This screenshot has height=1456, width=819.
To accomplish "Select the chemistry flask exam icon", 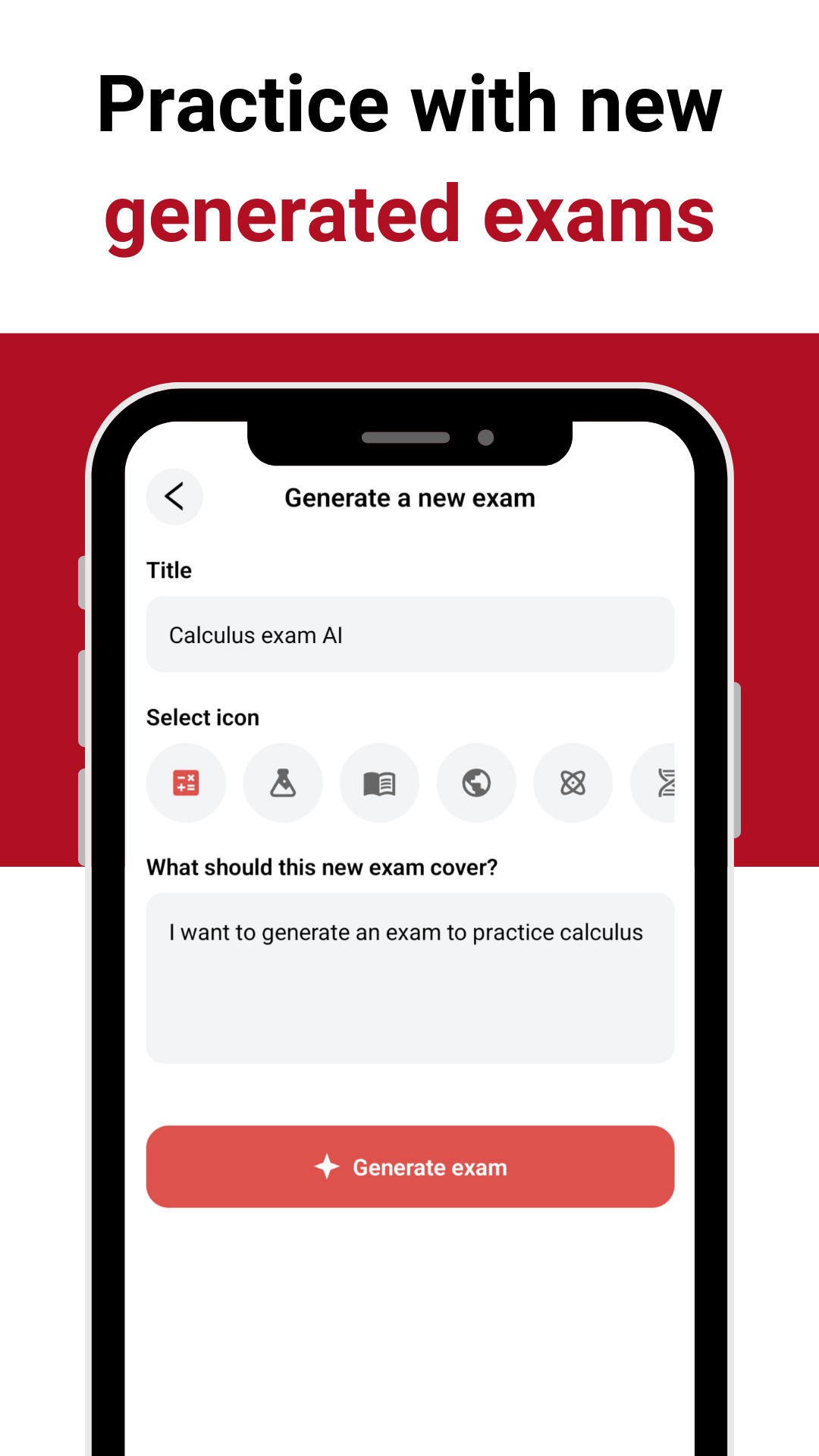I will point(283,783).
